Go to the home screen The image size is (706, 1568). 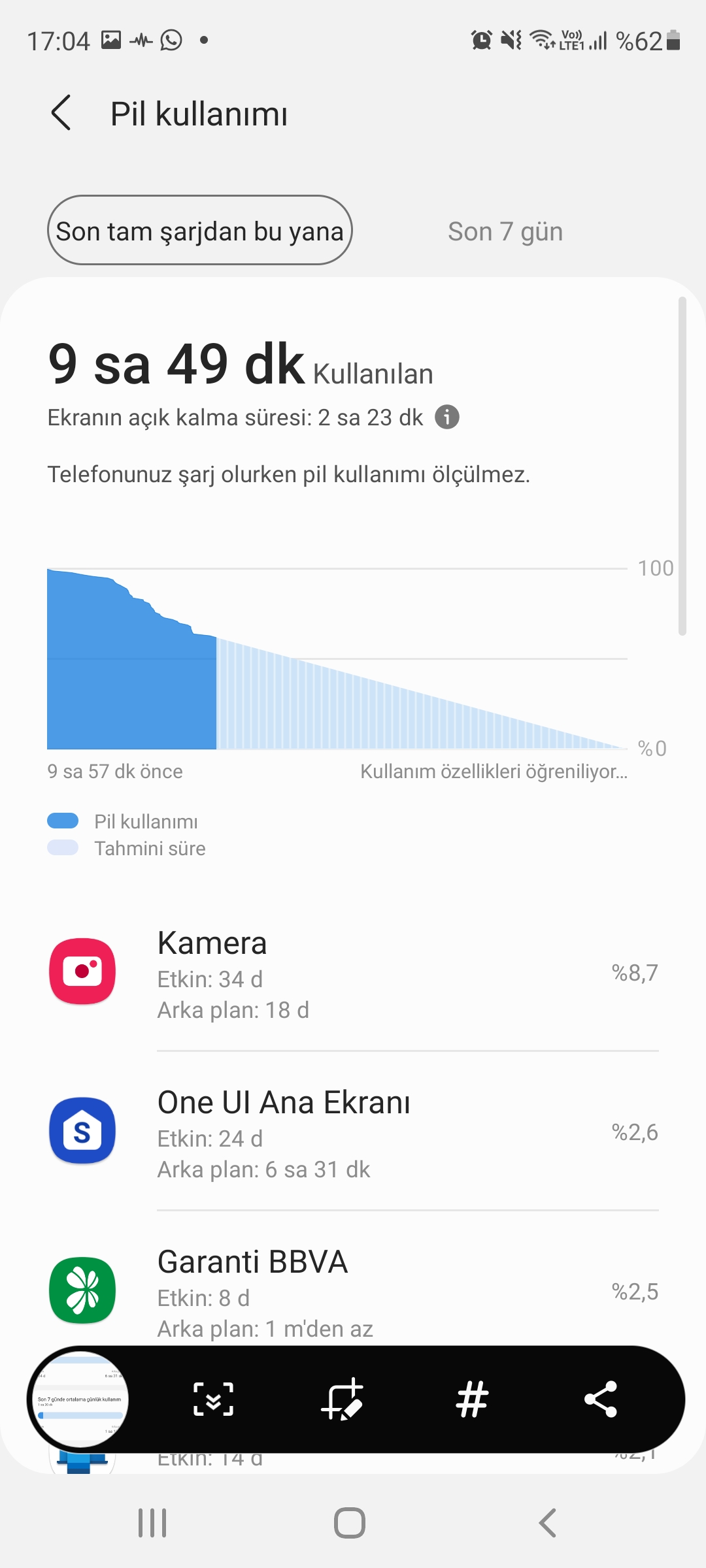[x=350, y=1523]
